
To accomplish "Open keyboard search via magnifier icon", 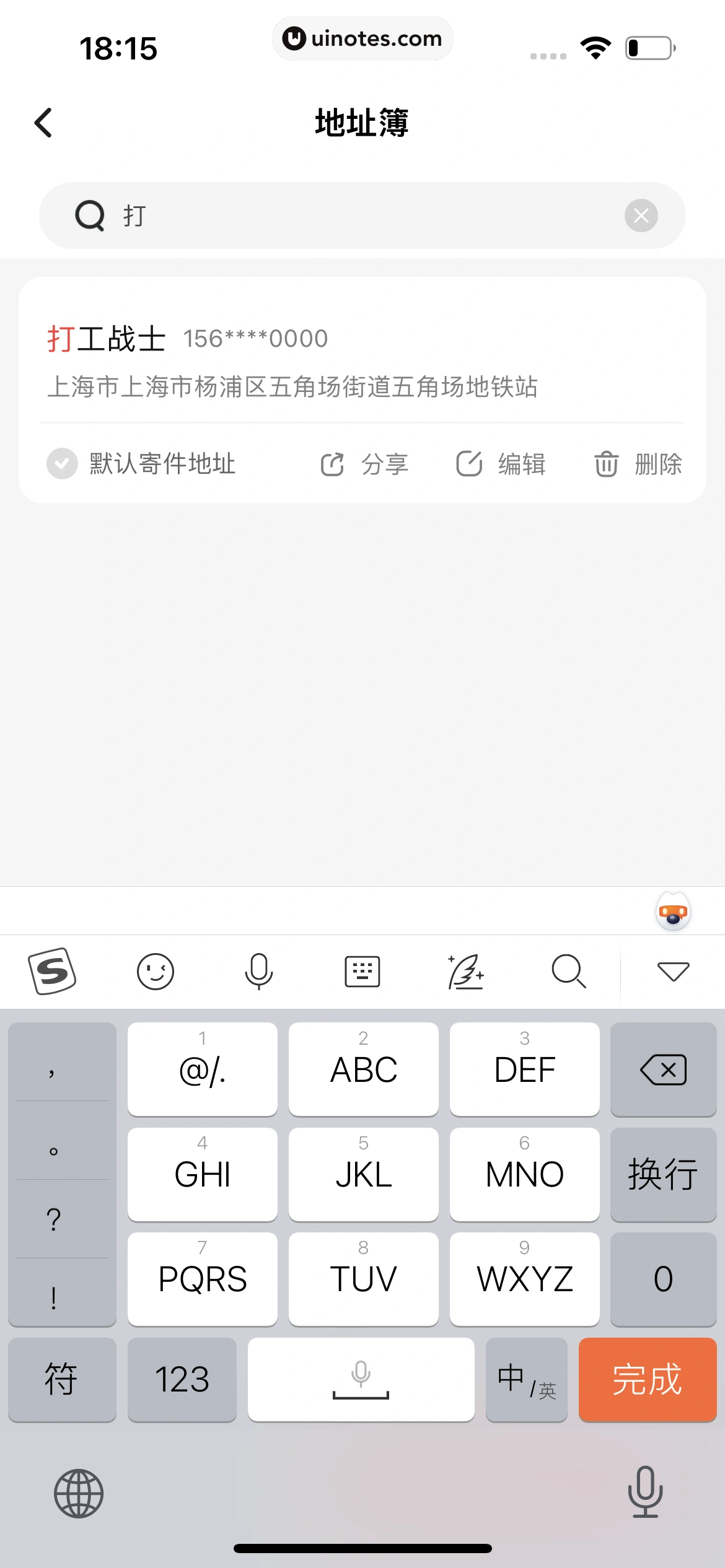I will coord(568,971).
